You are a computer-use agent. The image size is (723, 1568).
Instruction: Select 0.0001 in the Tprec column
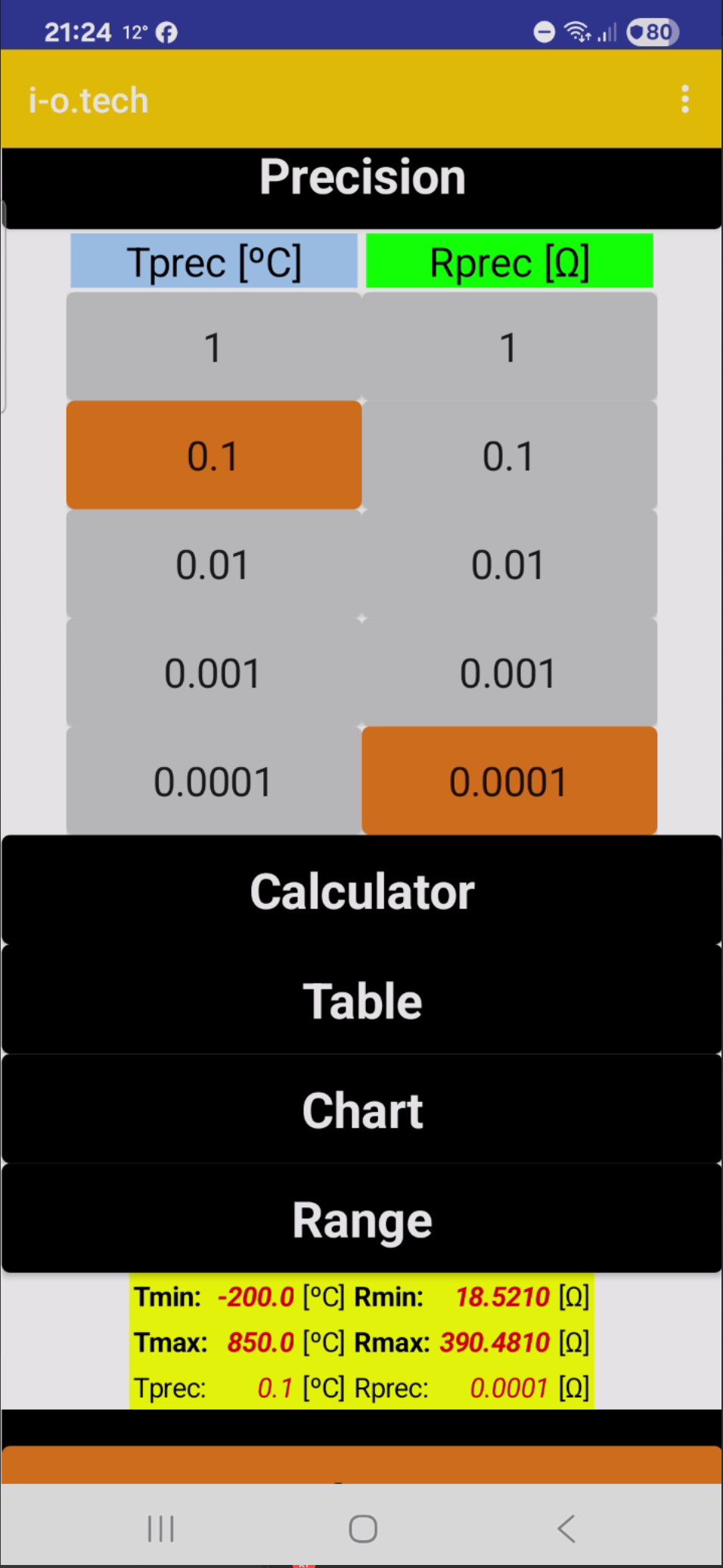[x=213, y=782]
